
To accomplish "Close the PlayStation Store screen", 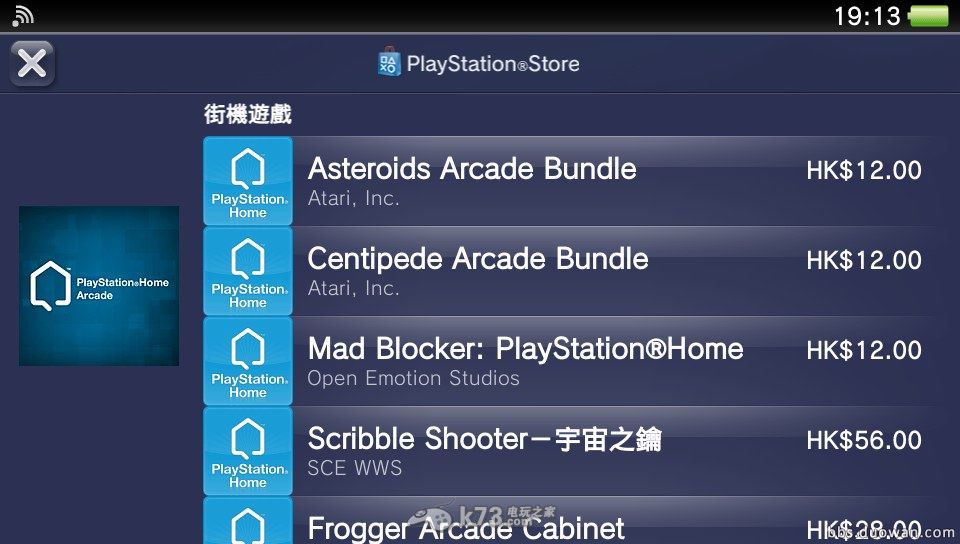I will pyautogui.click(x=32, y=63).
